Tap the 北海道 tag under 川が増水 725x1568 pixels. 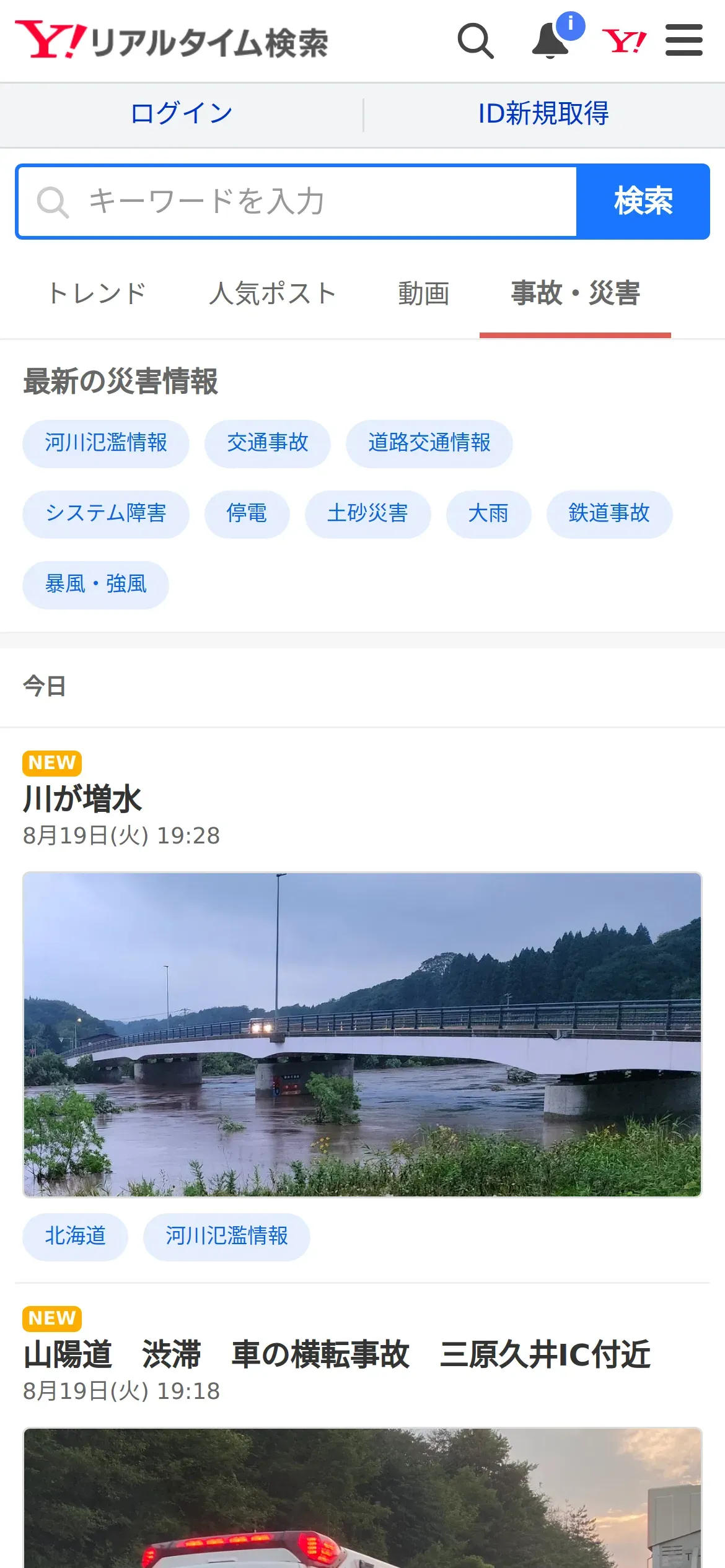75,1237
